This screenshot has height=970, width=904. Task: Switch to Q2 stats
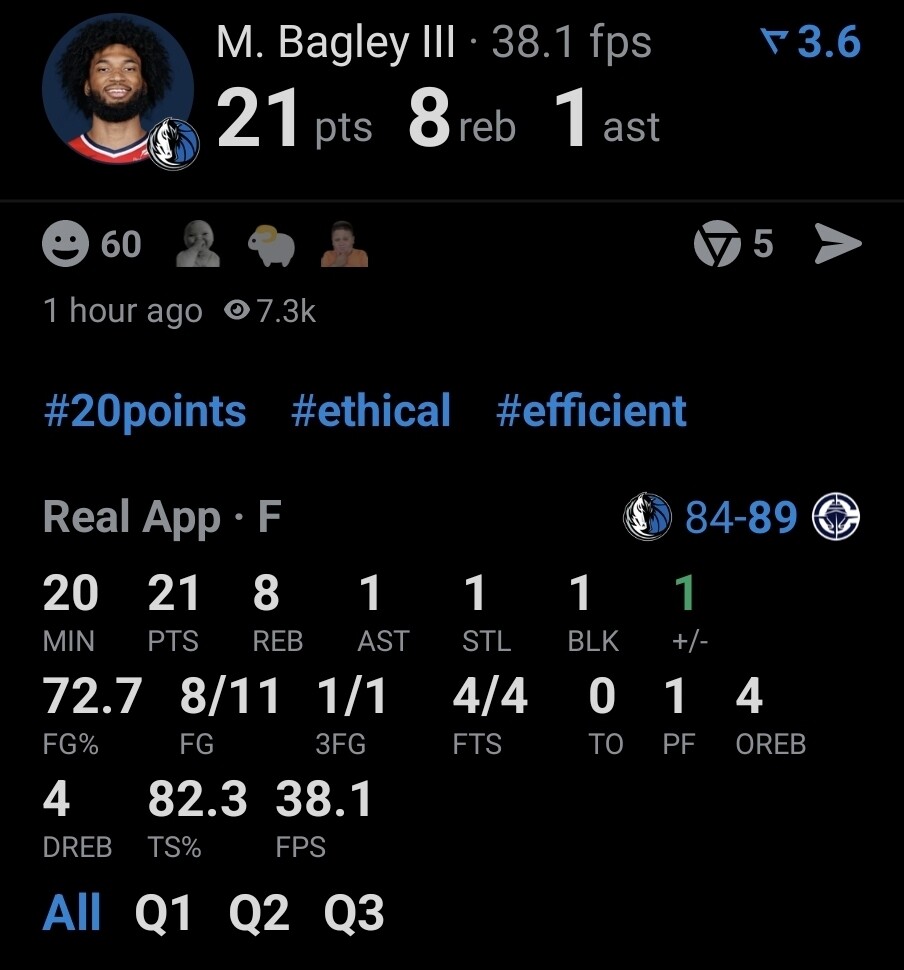(x=258, y=914)
